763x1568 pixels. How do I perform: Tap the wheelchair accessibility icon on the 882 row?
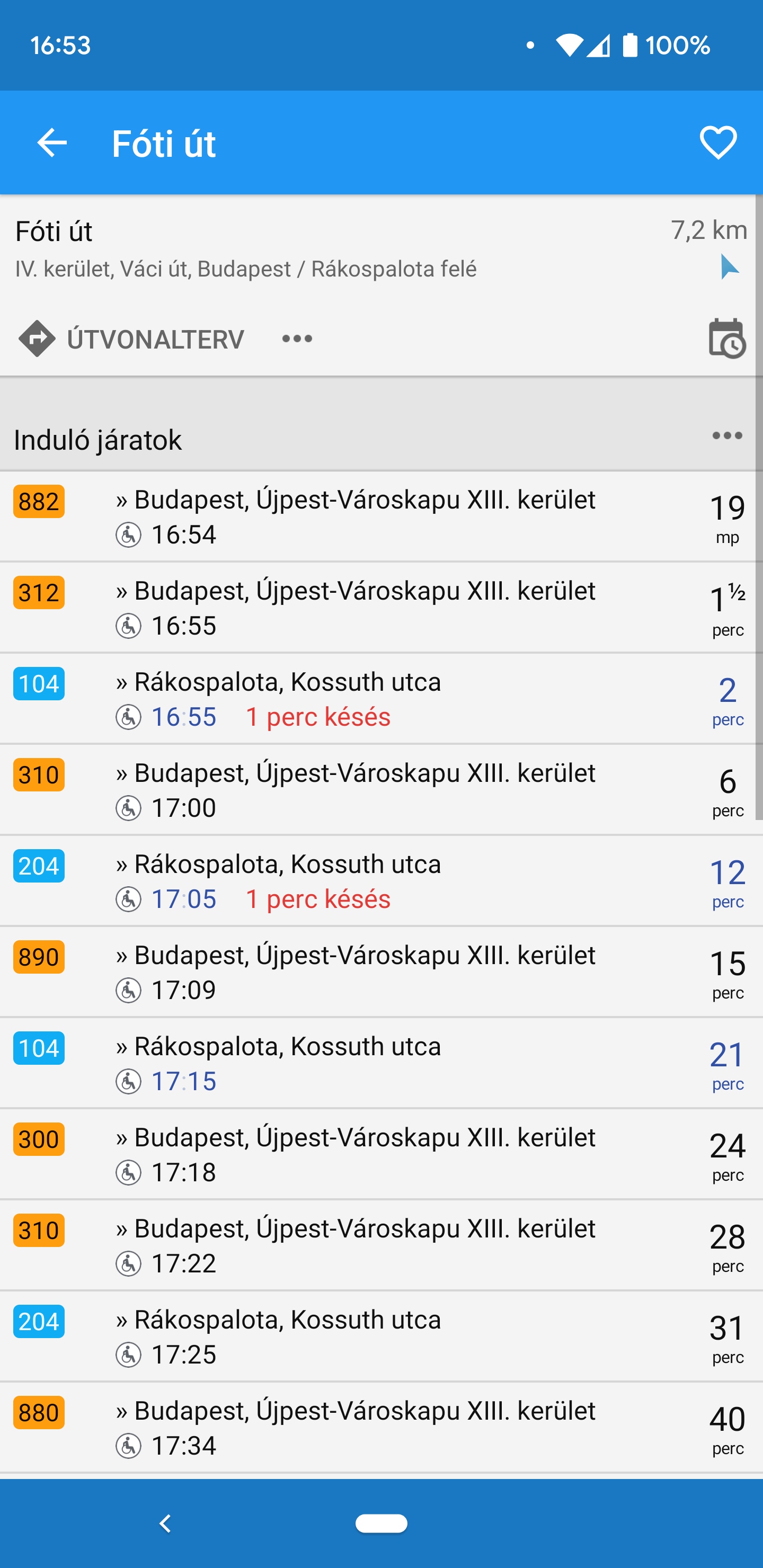click(128, 535)
